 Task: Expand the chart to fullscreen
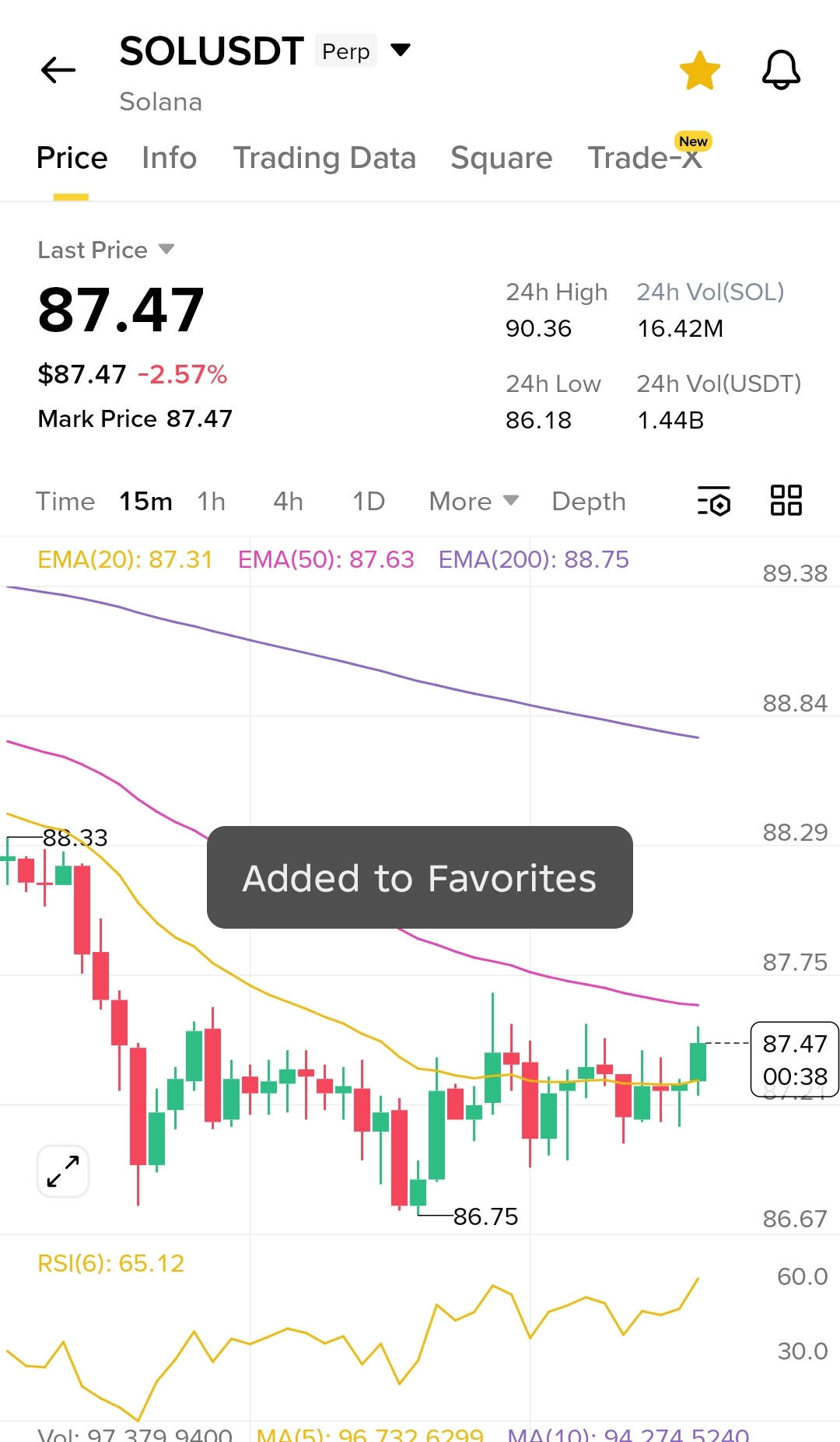point(63,1171)
